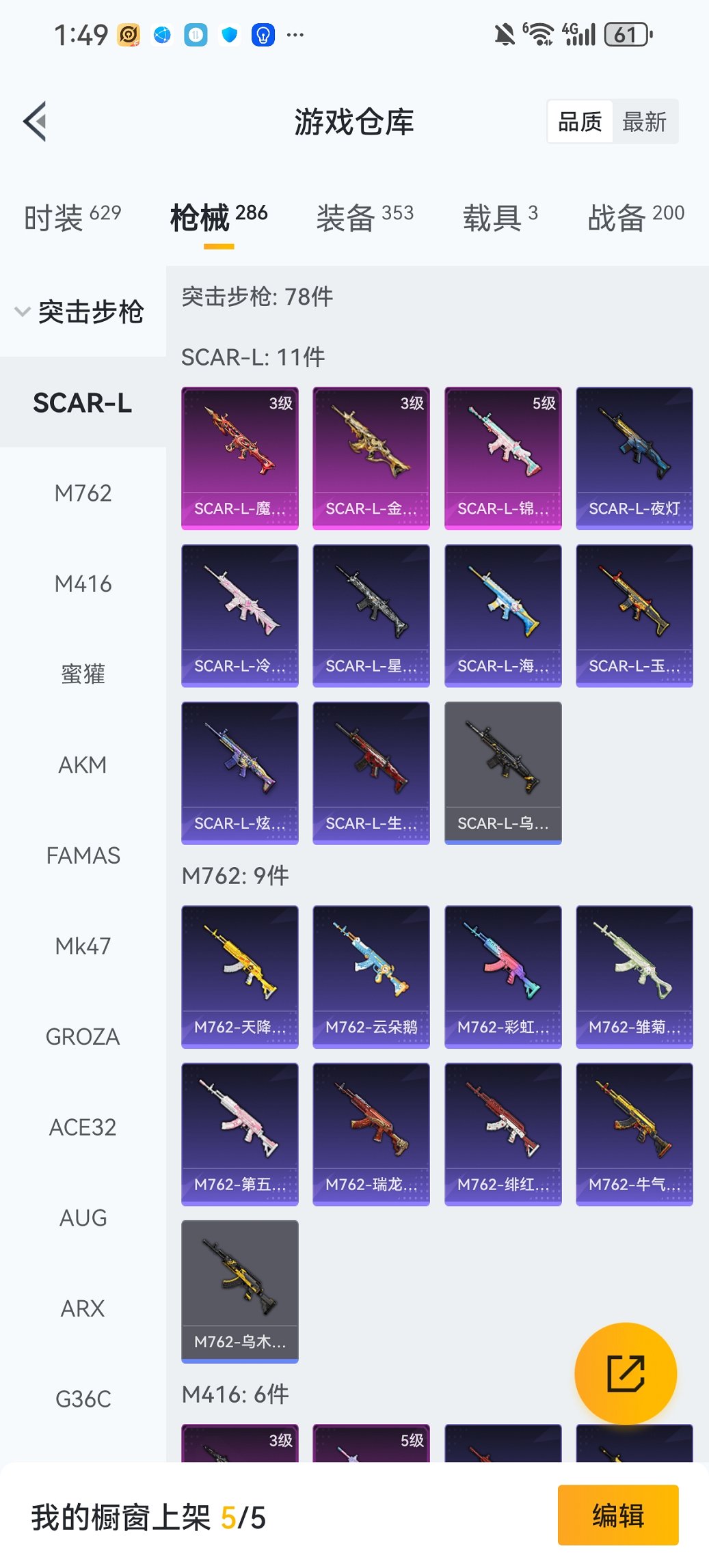The image size is (709, 1568).
Task: Sort items by 最新
Action: click(x=643, y=122)
